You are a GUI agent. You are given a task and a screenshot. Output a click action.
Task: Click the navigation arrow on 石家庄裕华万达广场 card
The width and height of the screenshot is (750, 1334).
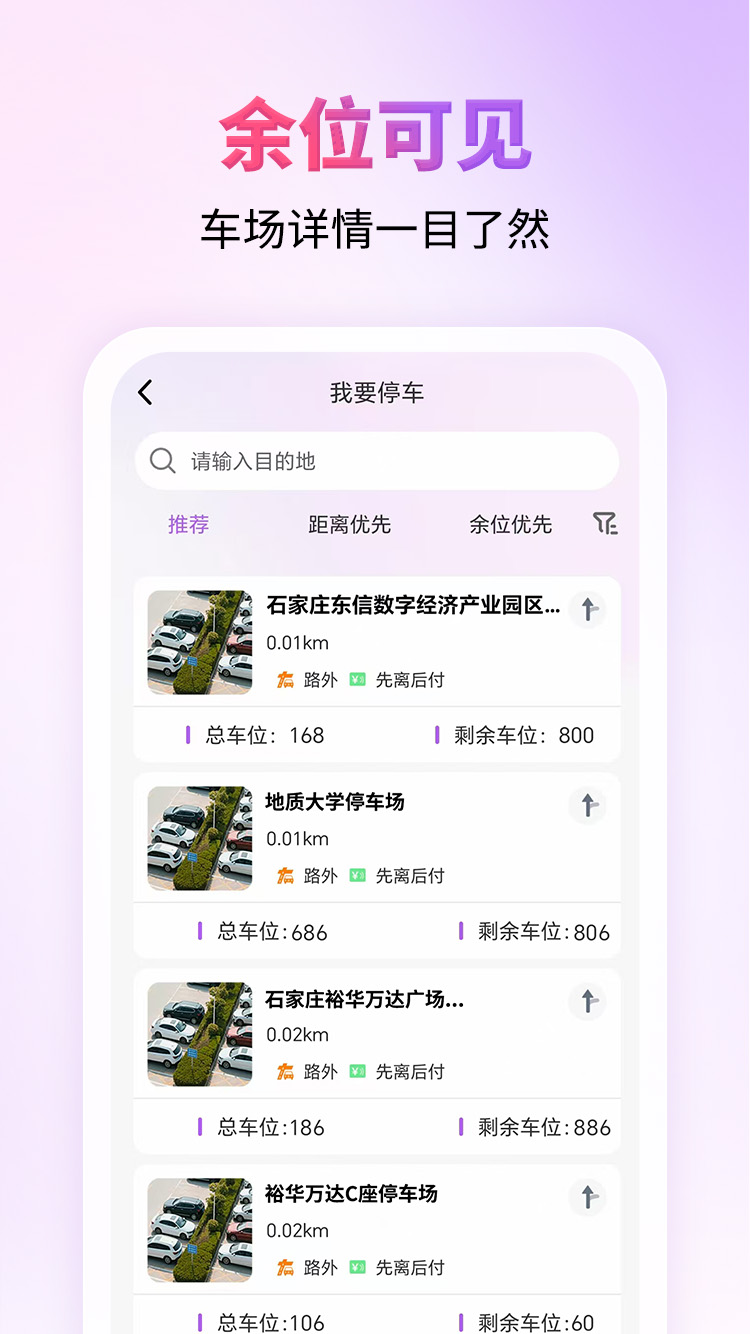pyautogui.click(x=587, y=1002)
